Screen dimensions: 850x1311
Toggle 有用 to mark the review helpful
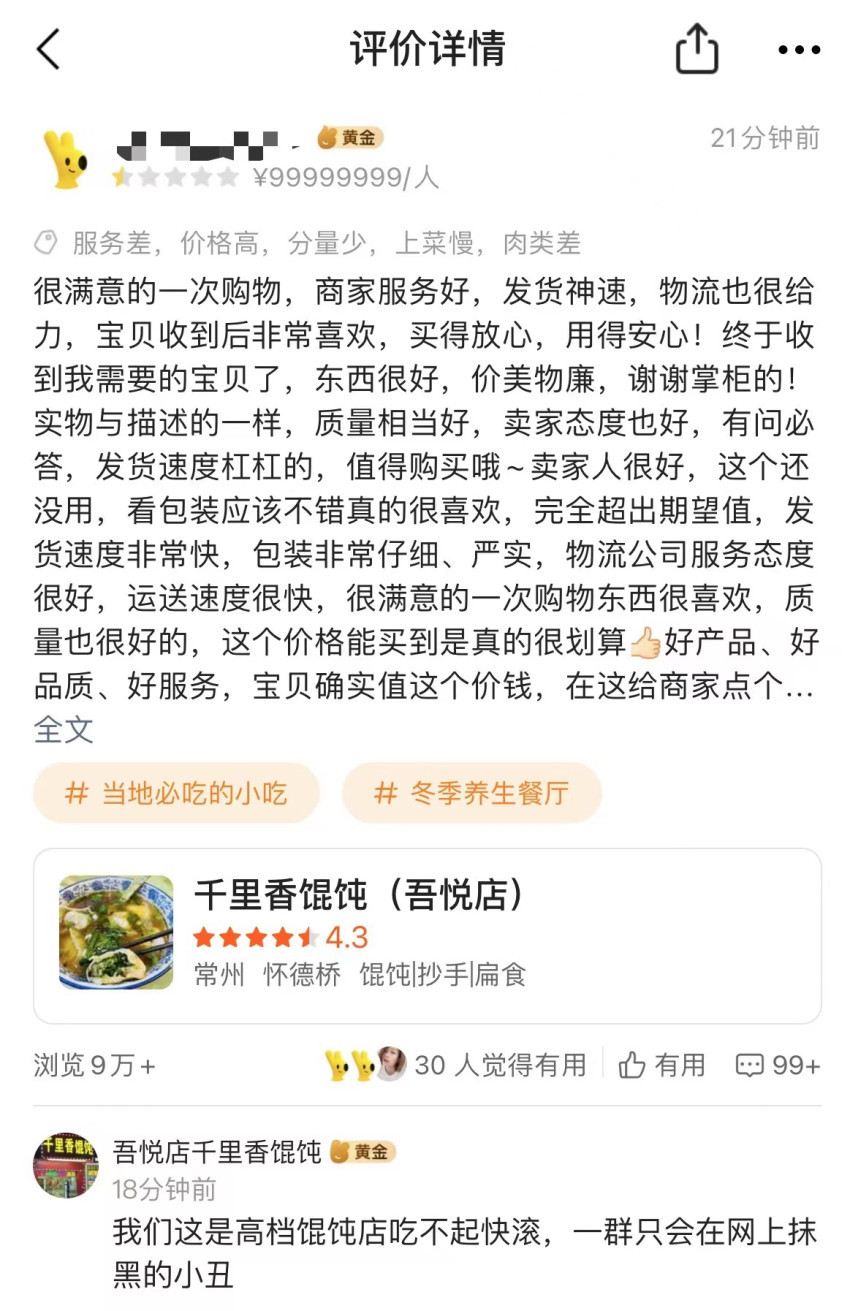coord(670,1065)
